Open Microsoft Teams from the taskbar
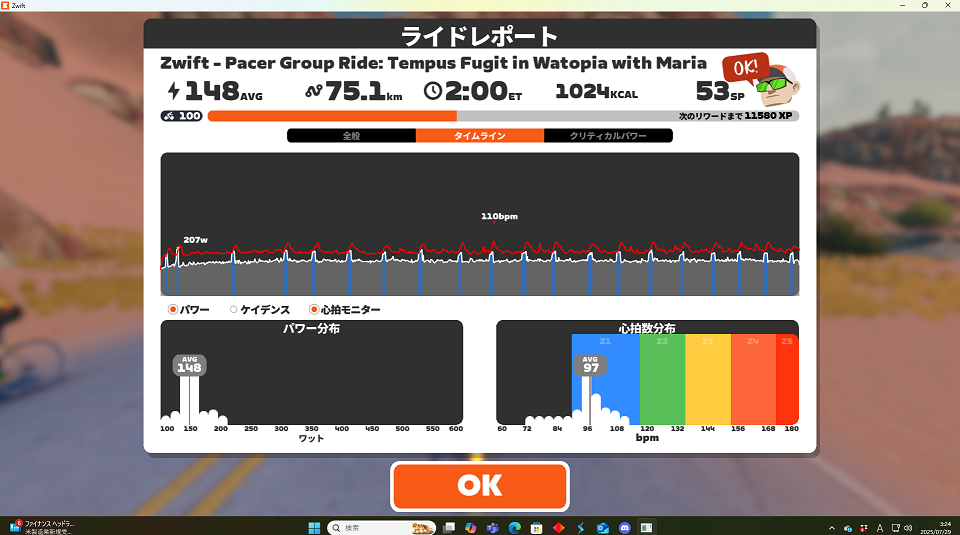 point(492,528)
